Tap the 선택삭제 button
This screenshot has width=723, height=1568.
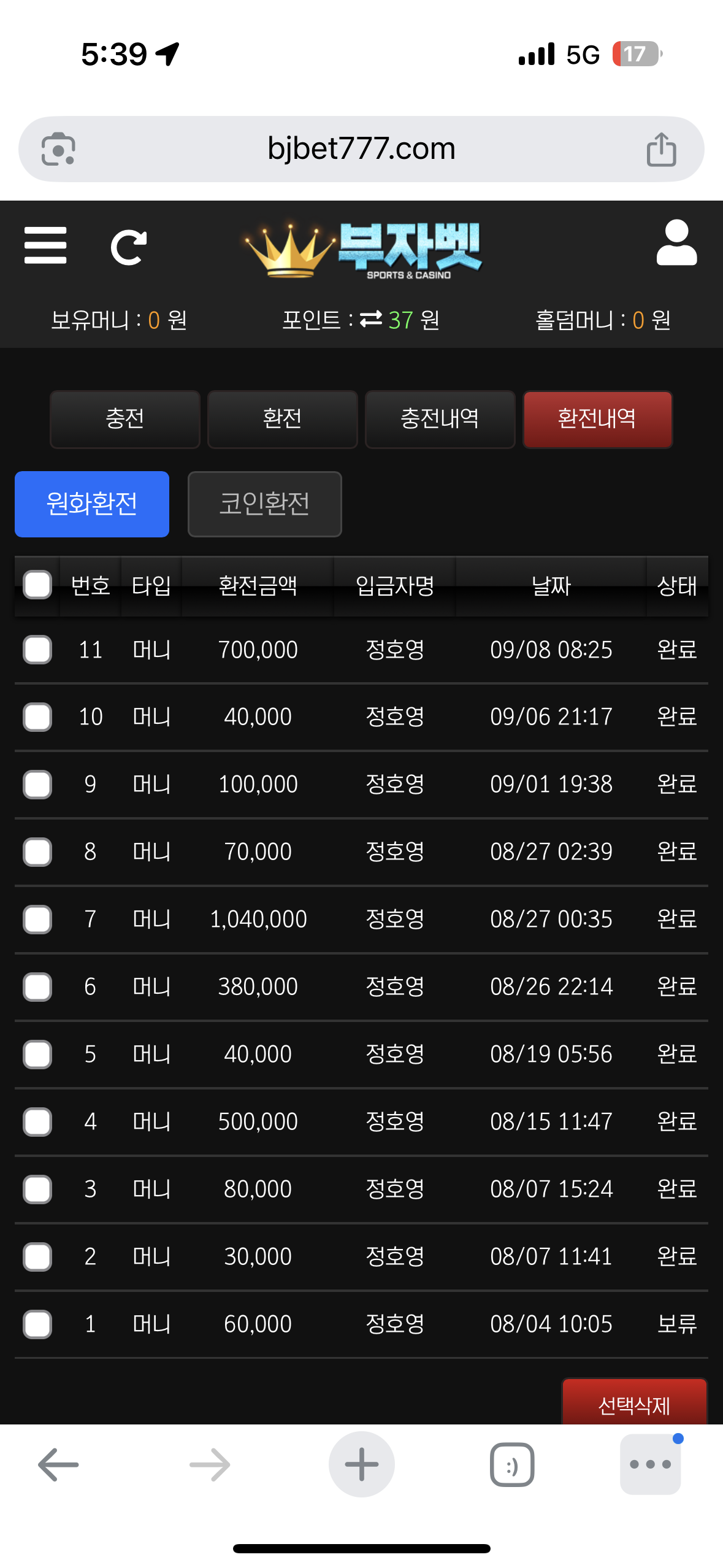pyautogui.click(x=635, y=1402)
